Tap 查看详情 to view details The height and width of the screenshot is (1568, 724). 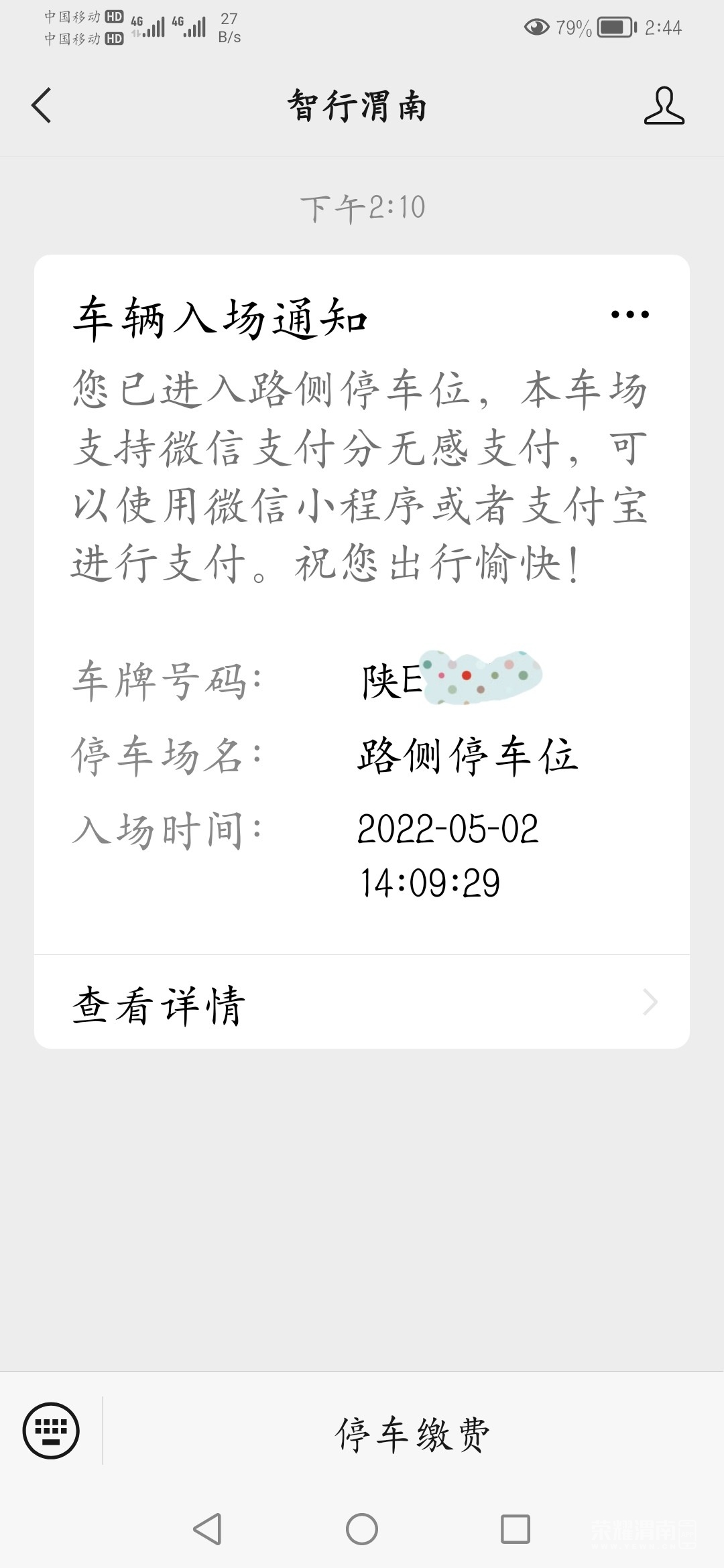(362, 1003)
